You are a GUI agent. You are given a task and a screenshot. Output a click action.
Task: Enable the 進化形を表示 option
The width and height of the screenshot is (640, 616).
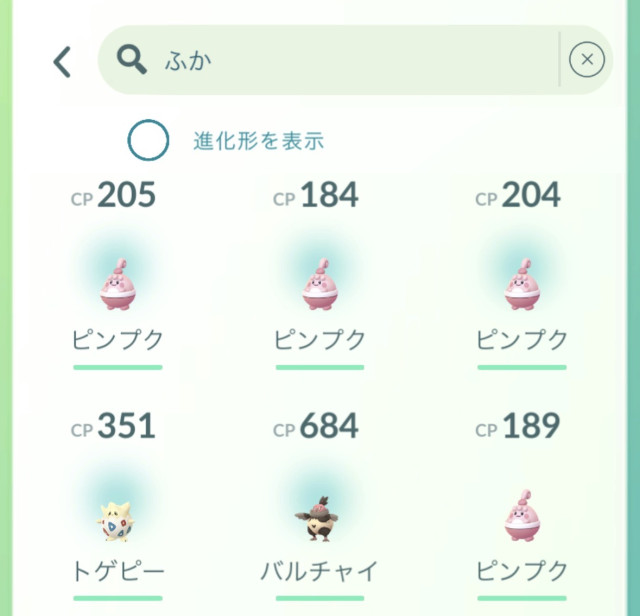click(149, 141)
